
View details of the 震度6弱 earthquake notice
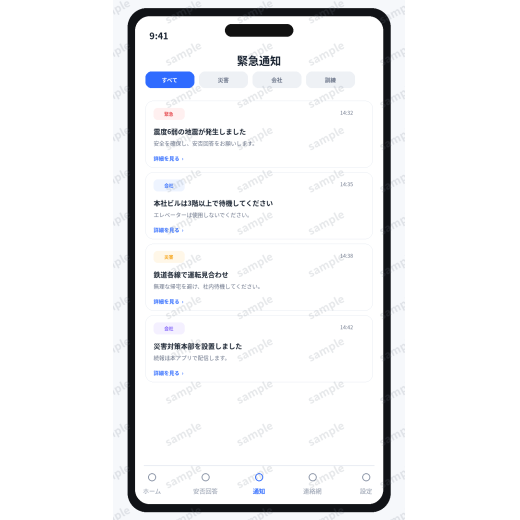(168, 159)
